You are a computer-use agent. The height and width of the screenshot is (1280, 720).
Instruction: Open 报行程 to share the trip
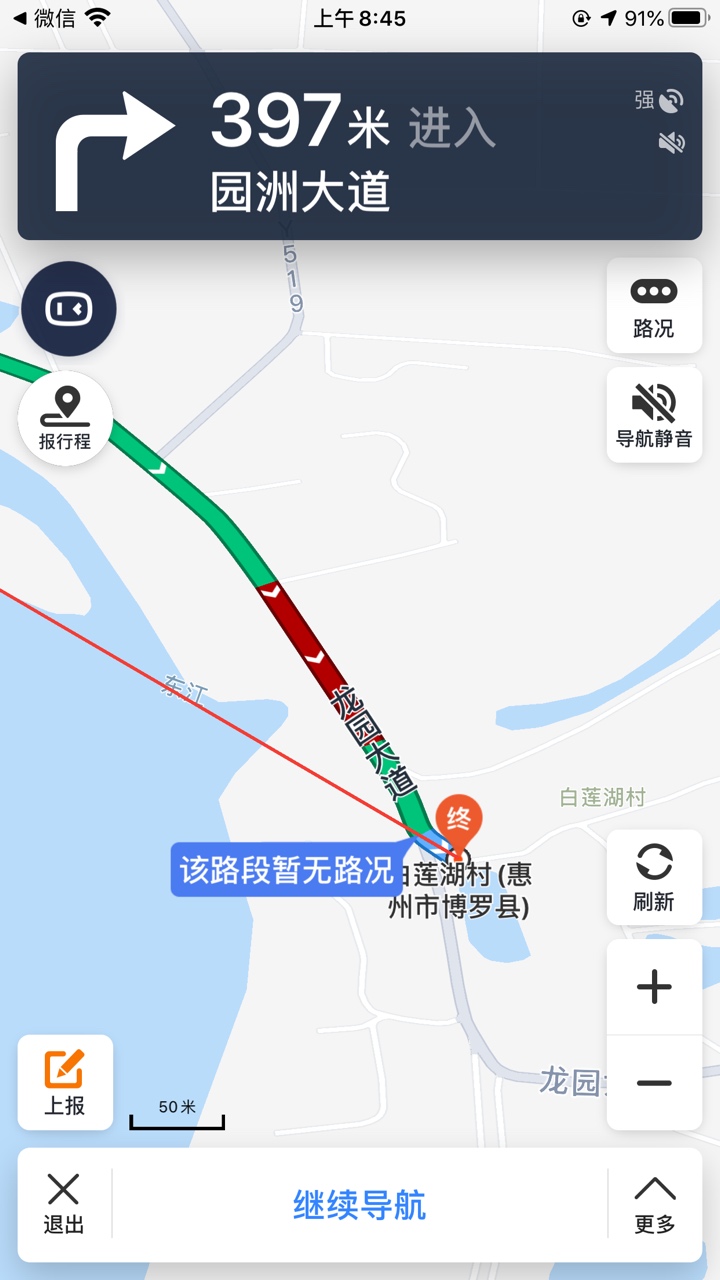(x=66, y=417)
